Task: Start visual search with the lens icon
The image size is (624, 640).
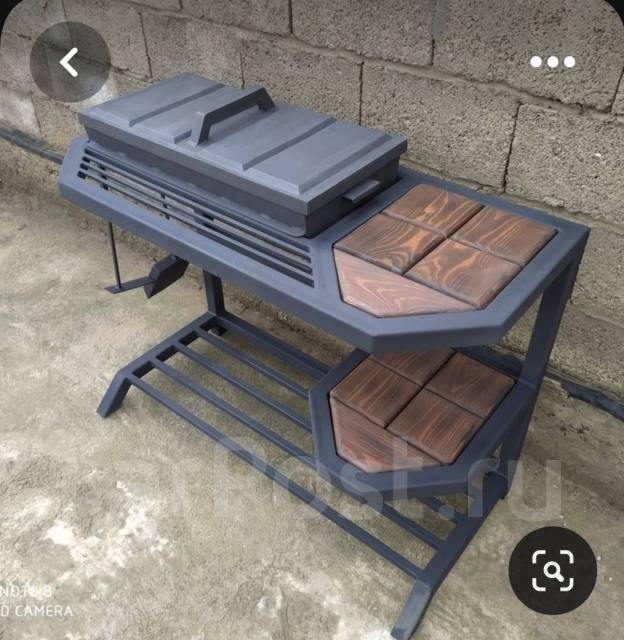Action: coord(552,571)
